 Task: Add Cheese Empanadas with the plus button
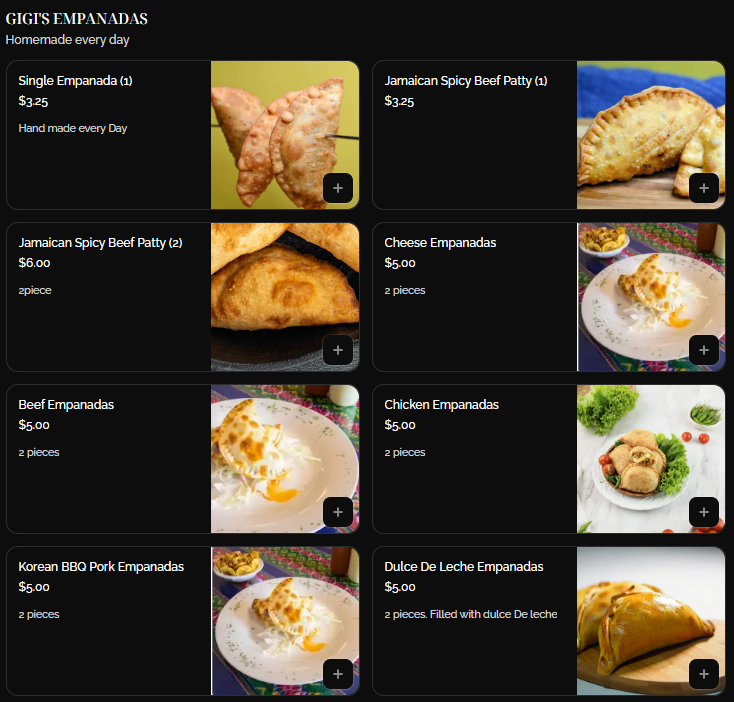pos(704,350)
